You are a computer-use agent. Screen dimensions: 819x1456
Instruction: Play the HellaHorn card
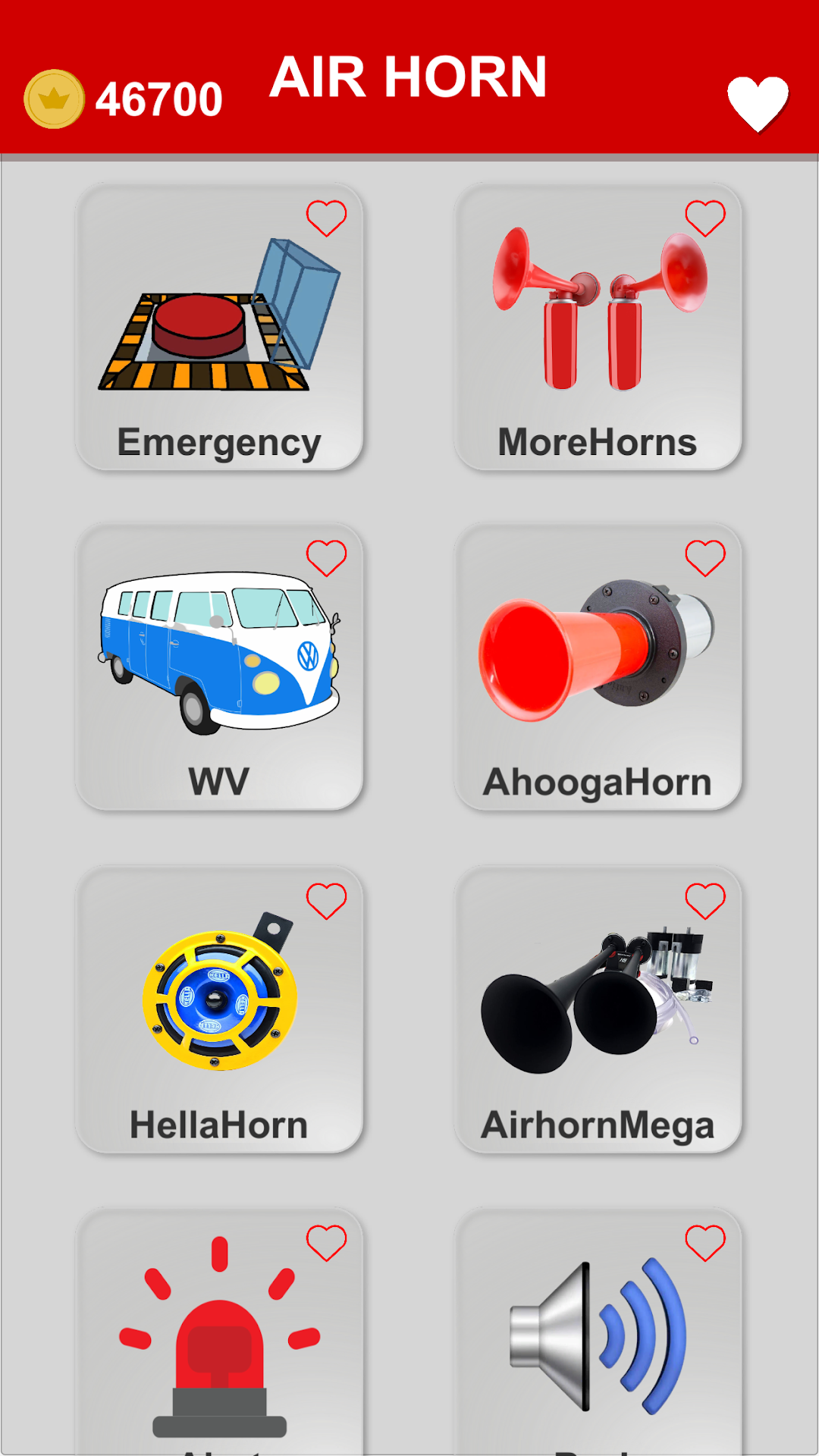coord(219,1010)
